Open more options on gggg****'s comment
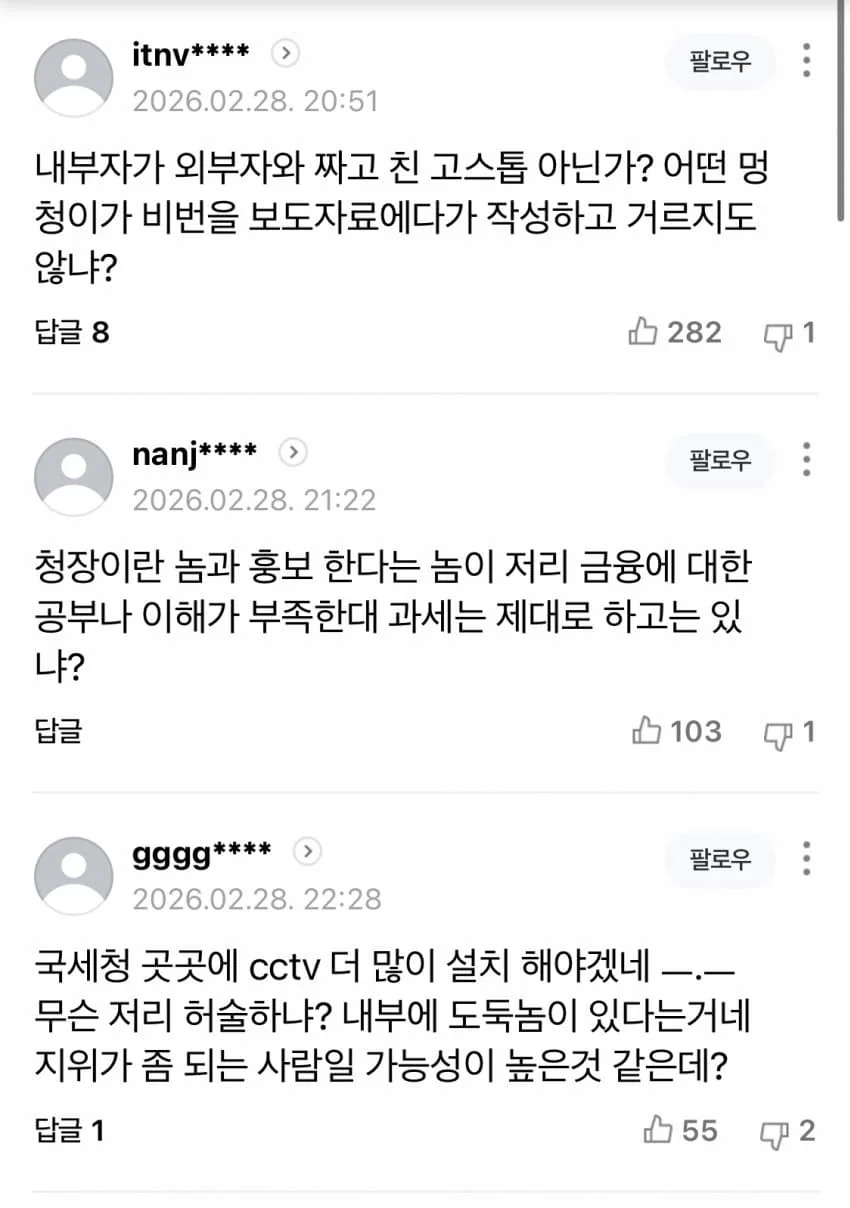The image size is (850, 1208). pyautogui.click(x=806, y=859)
